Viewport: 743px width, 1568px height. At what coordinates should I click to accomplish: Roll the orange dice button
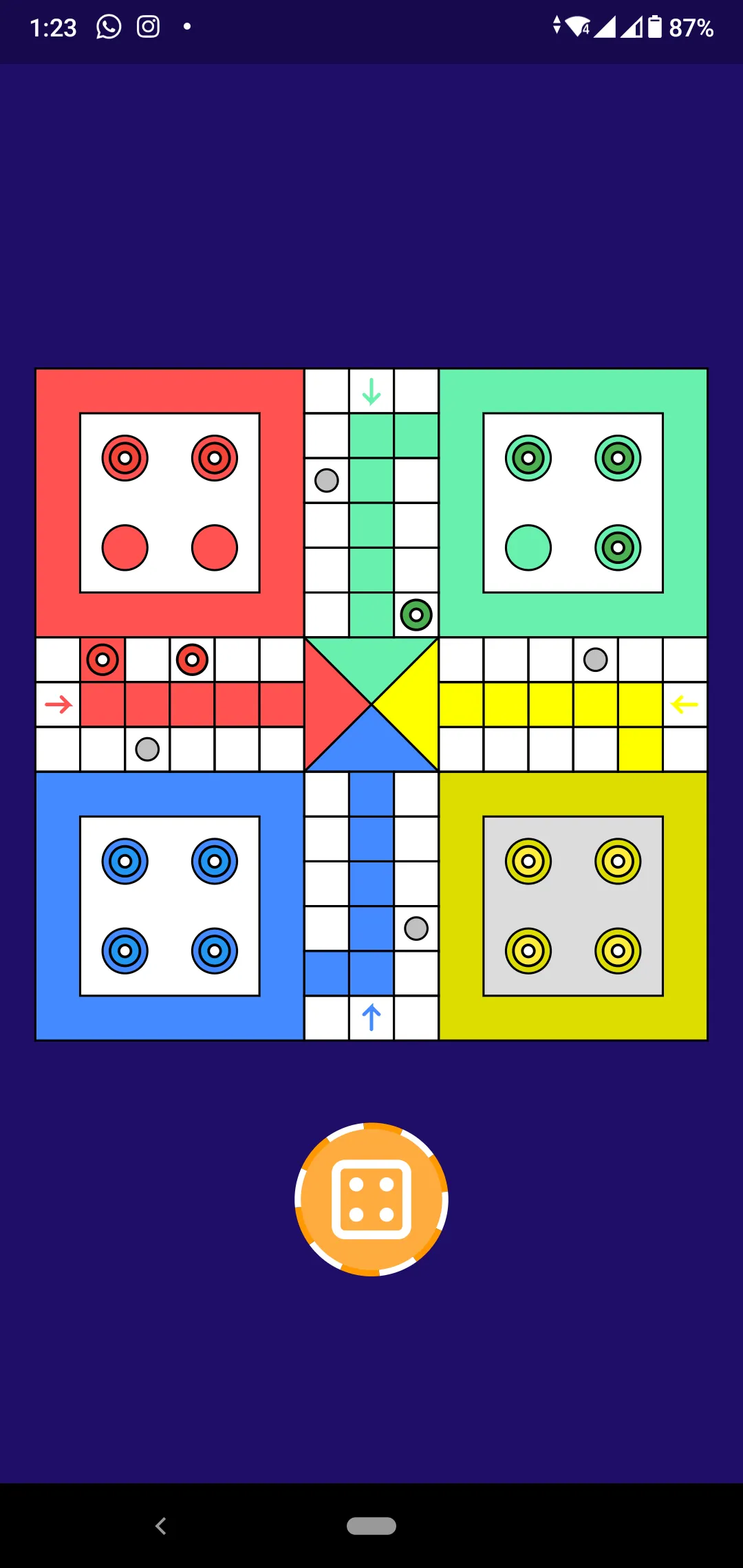coord(371,1199)
